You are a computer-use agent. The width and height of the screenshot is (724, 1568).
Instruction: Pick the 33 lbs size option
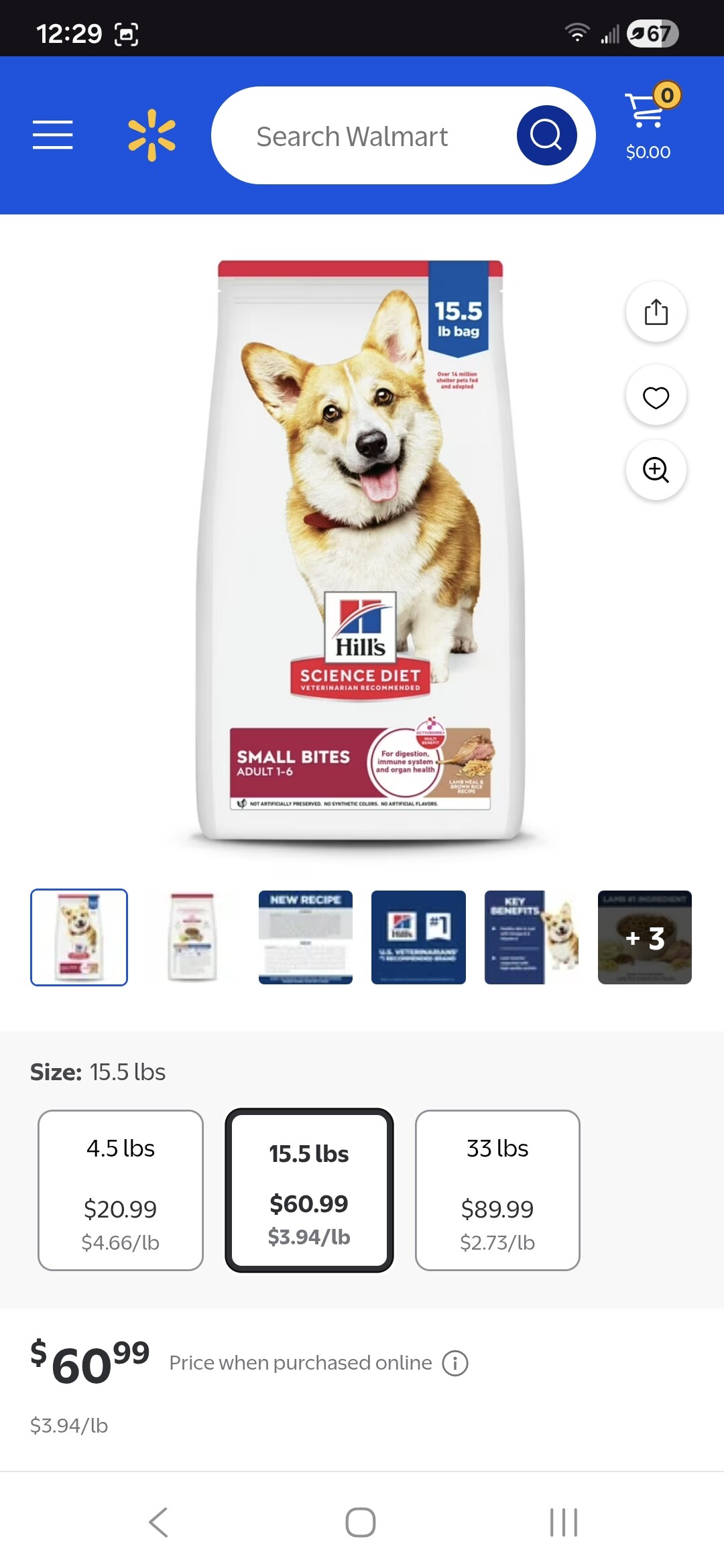click(x=497, y=1190)
